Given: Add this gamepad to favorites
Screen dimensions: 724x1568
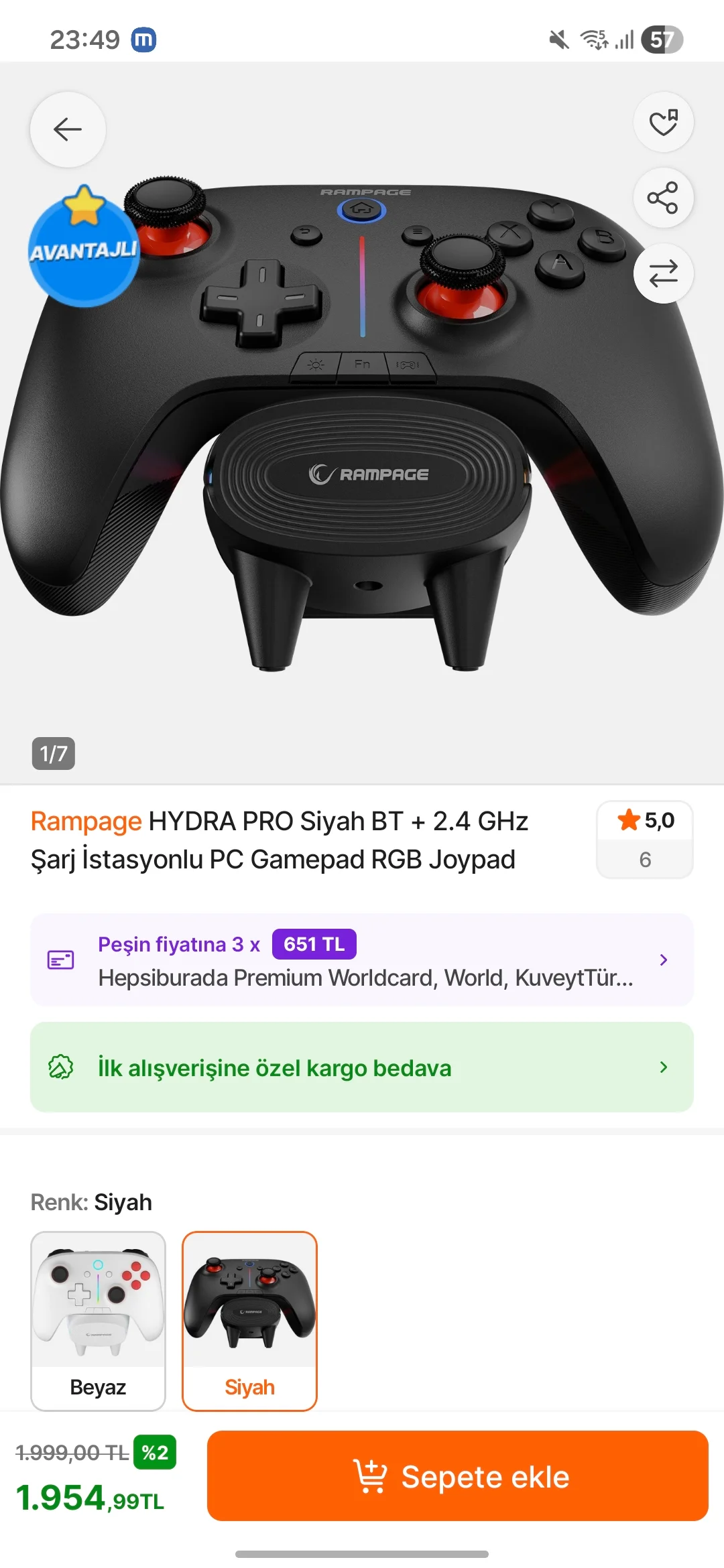Looking at the screenshot, I should point(663,123).
